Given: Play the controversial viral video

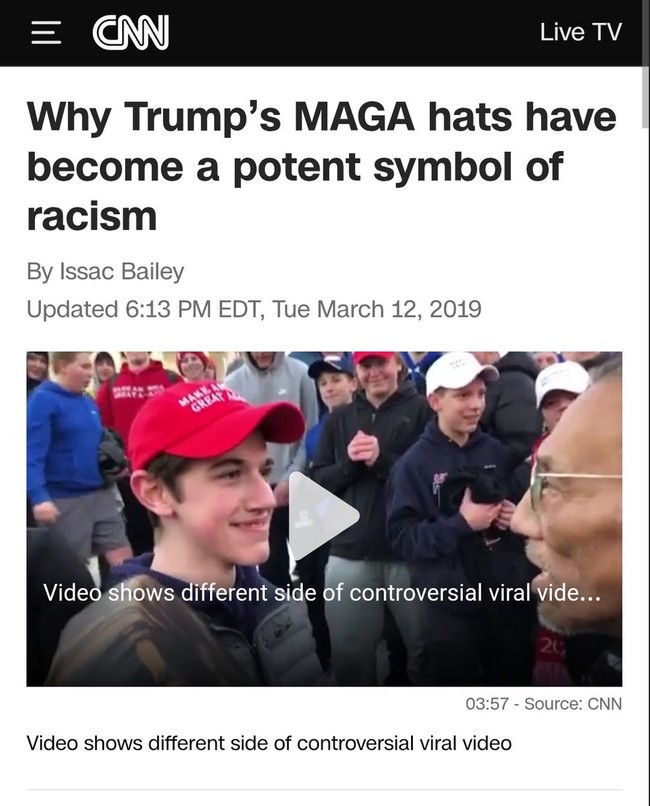Looking at the screenshot, I should pyautogui.click(x=323, y=516).
